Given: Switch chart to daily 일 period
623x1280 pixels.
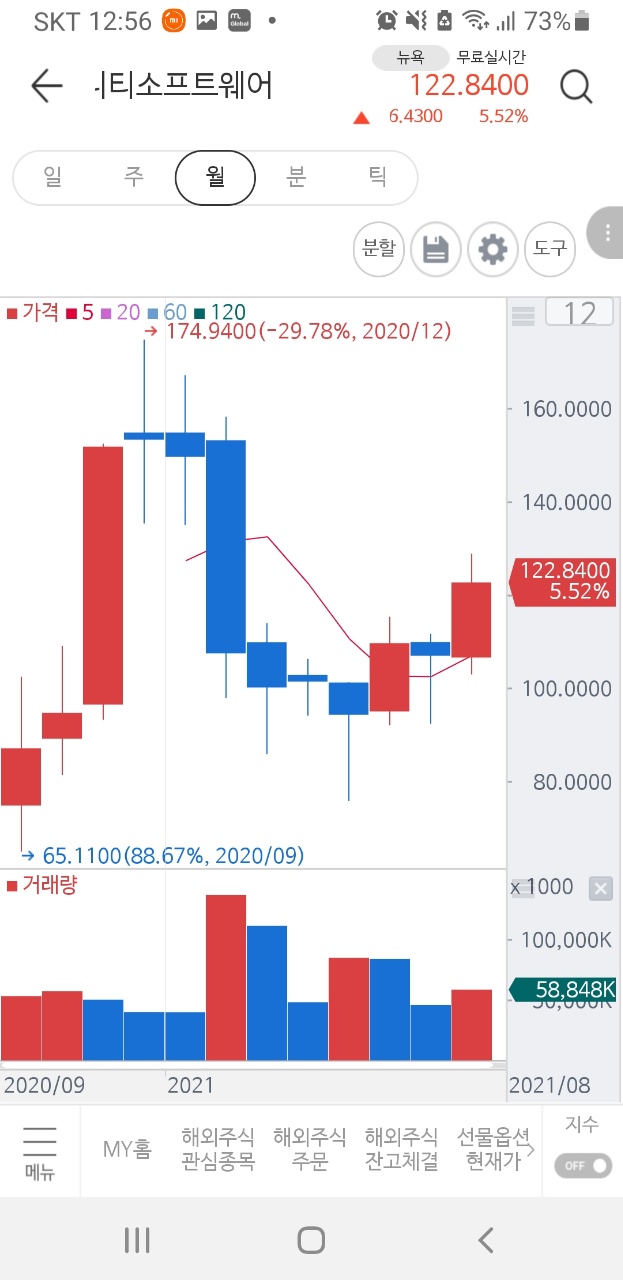Looking at the screenshot, I should point(53,177).
